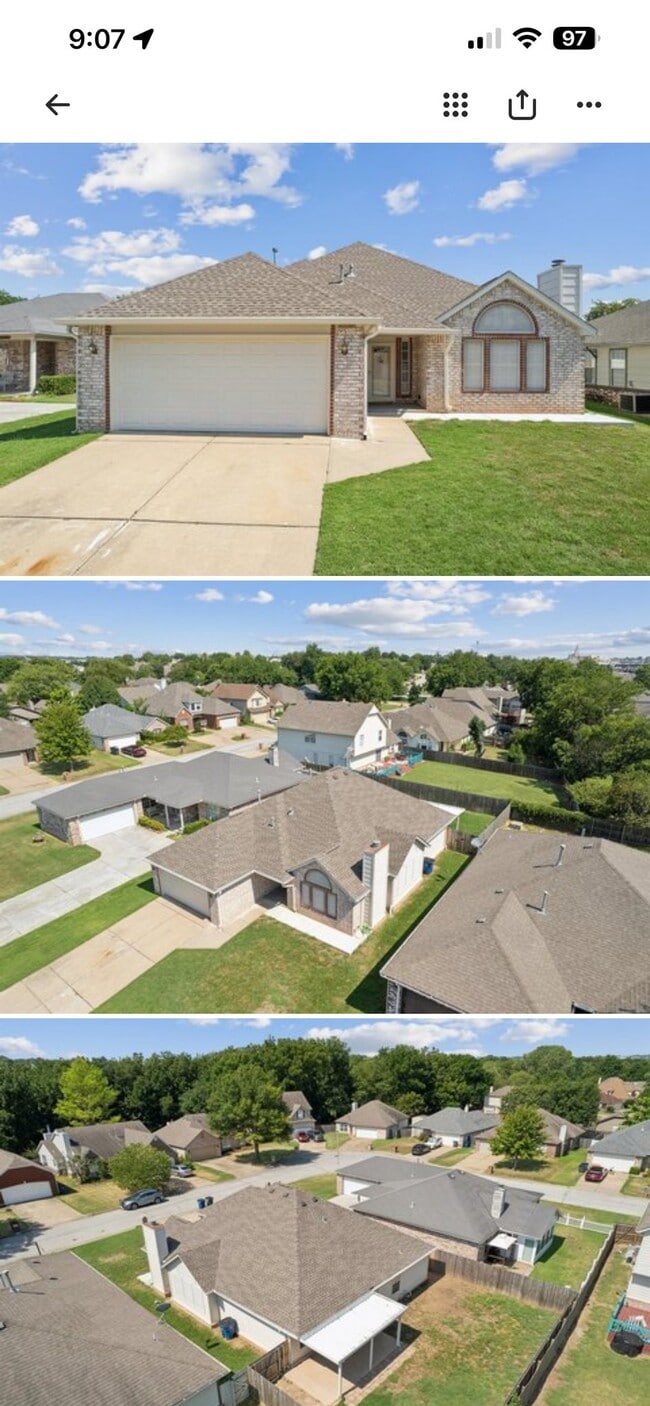Open the aerial photo showing the front yard
This screenshot has height=1406, width=650.
point(325,797)
